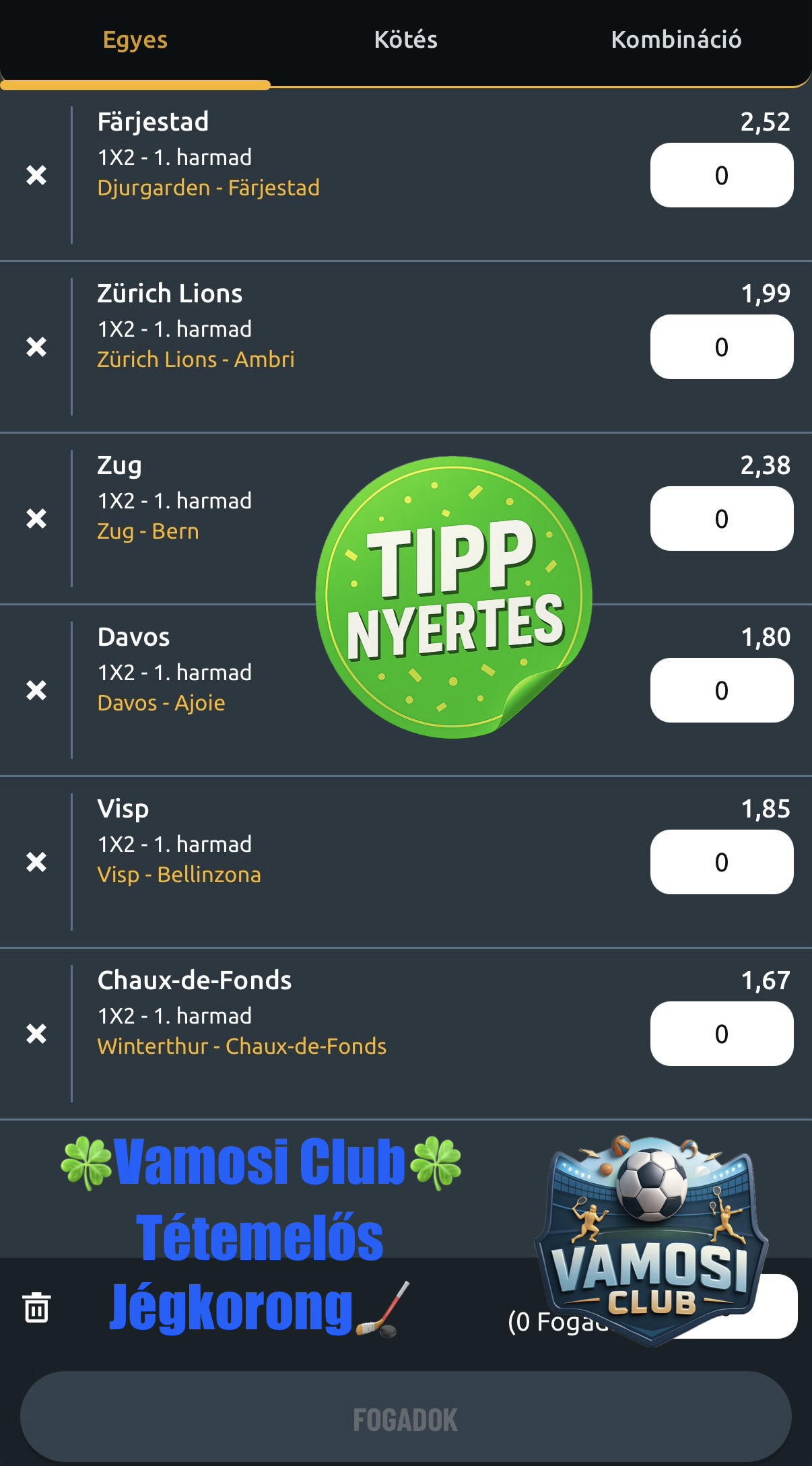
Task: Clear all bets with trash icon
Action: pos(36,1308)
